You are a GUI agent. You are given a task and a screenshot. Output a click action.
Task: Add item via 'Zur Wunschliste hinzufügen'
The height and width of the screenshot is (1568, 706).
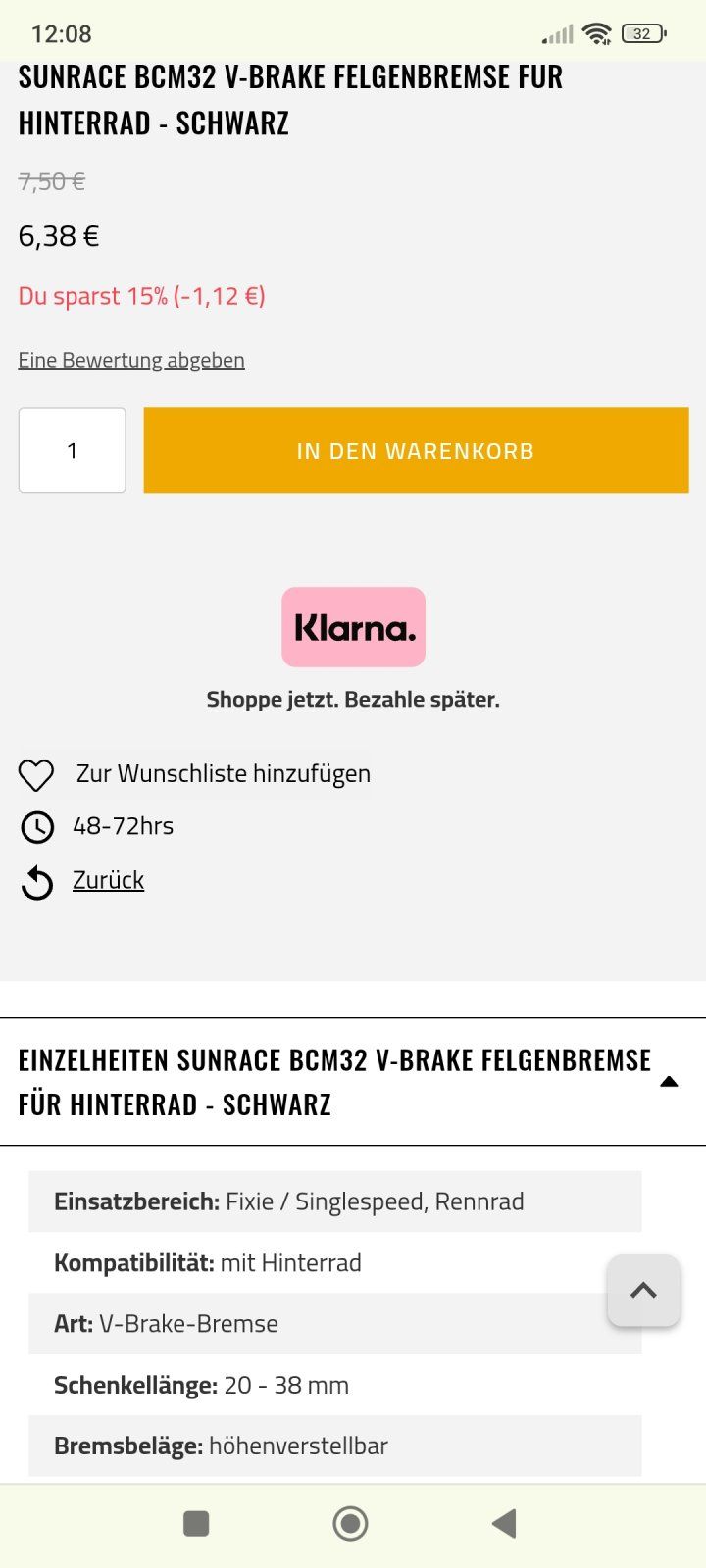coord(223,773)
